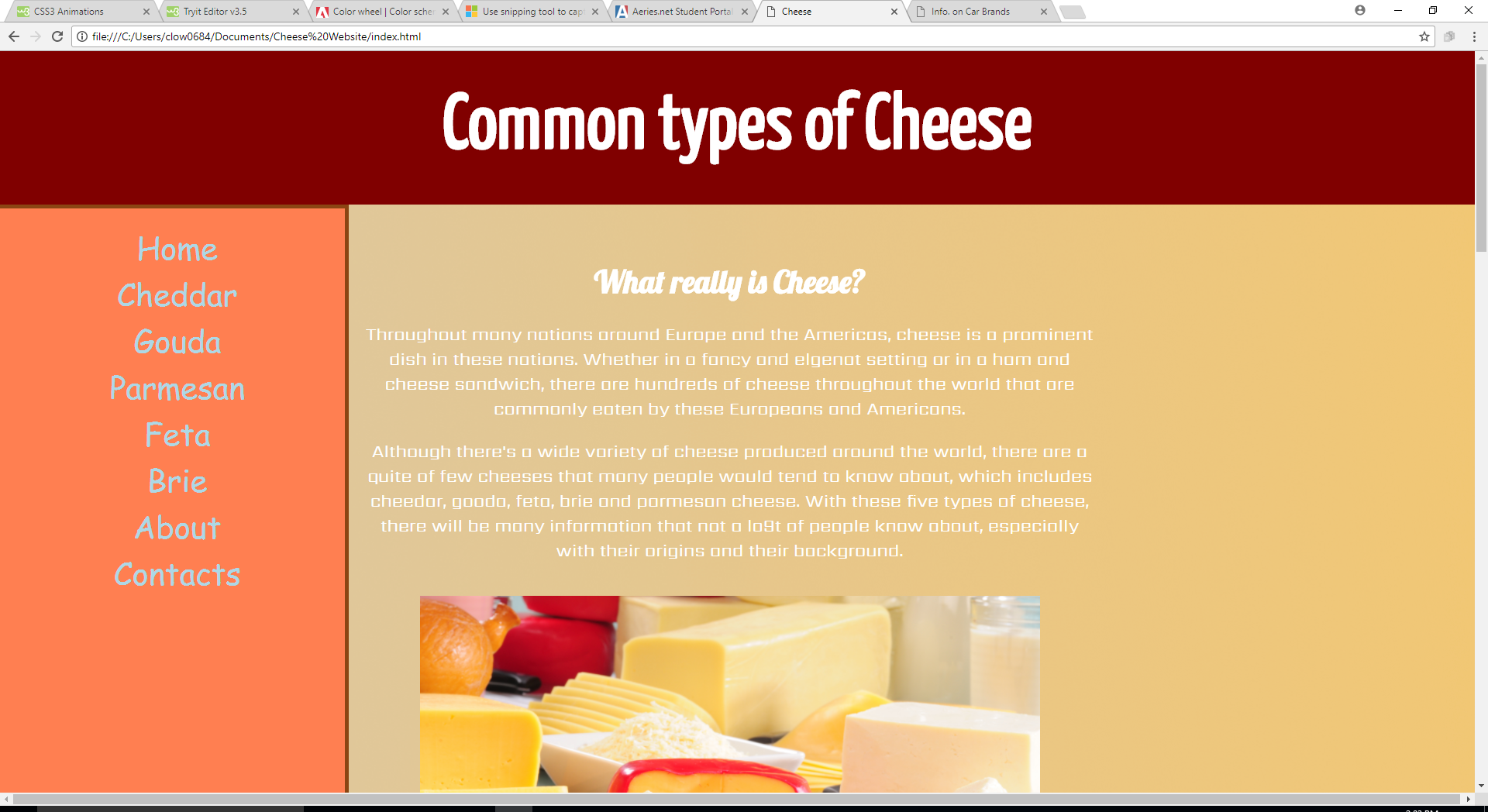Select the Feta link
The image size is (1488, 812).
pos(177,435)
